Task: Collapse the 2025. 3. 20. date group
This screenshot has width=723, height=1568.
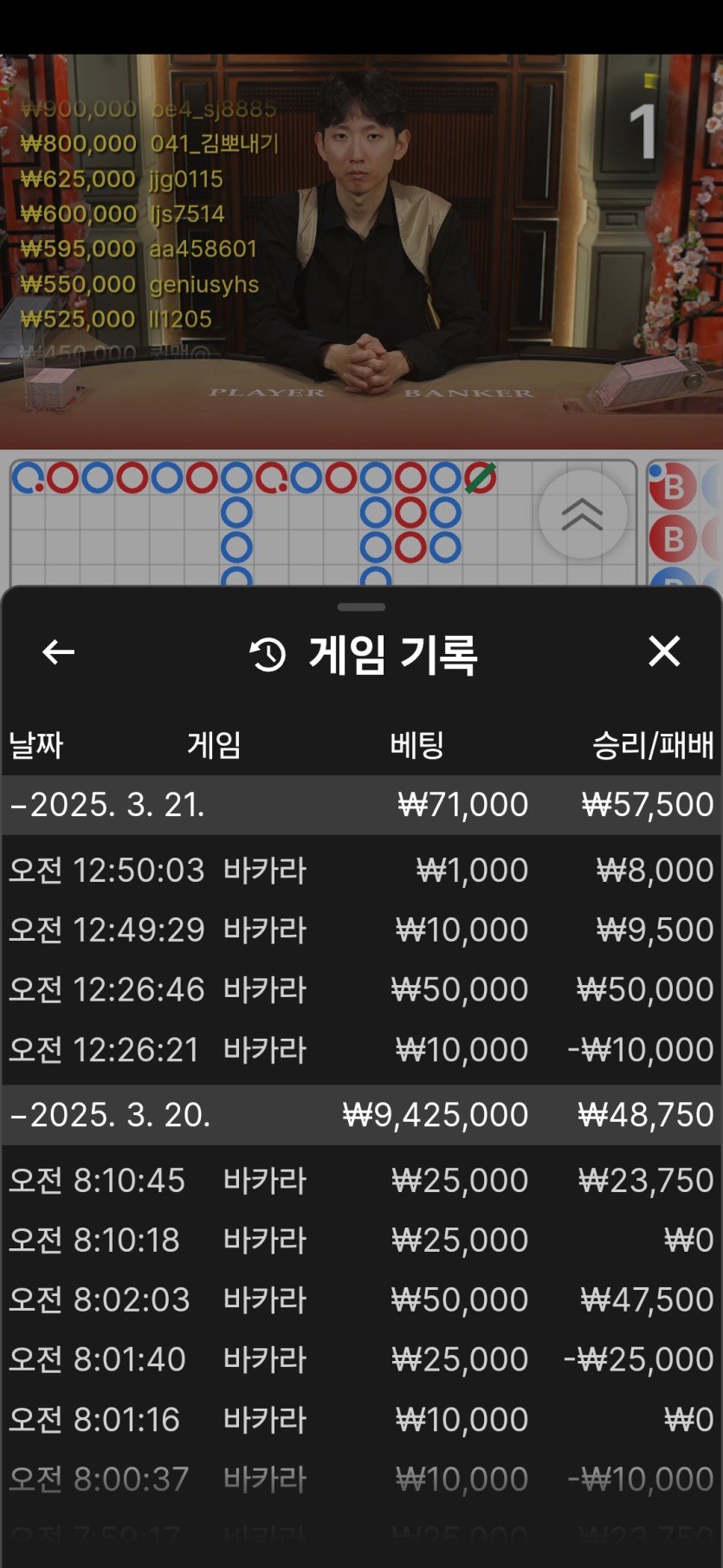Action: (x=362, y=1115)
